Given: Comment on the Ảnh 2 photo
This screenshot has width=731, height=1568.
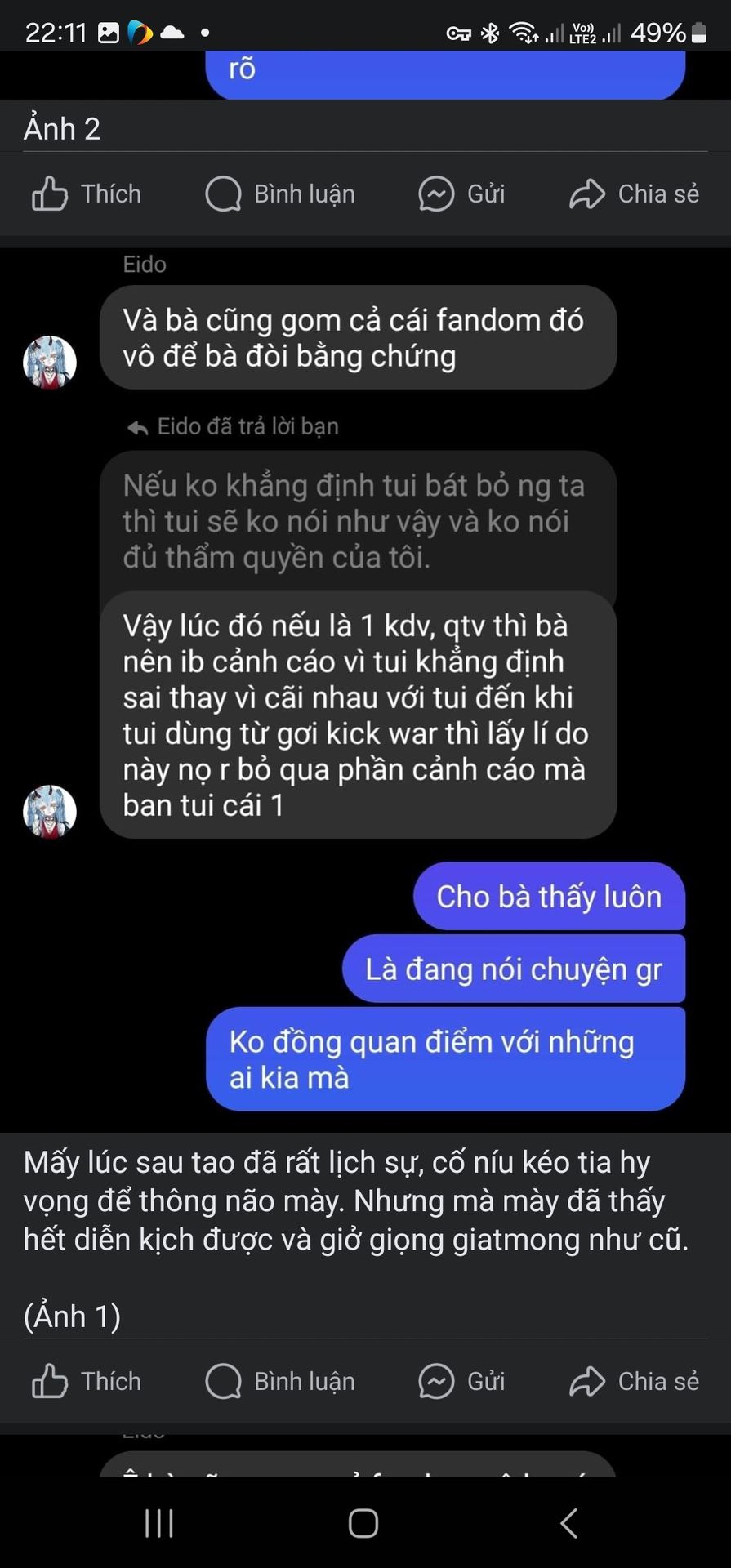Looking at the screenshot, I should (280, 194).
